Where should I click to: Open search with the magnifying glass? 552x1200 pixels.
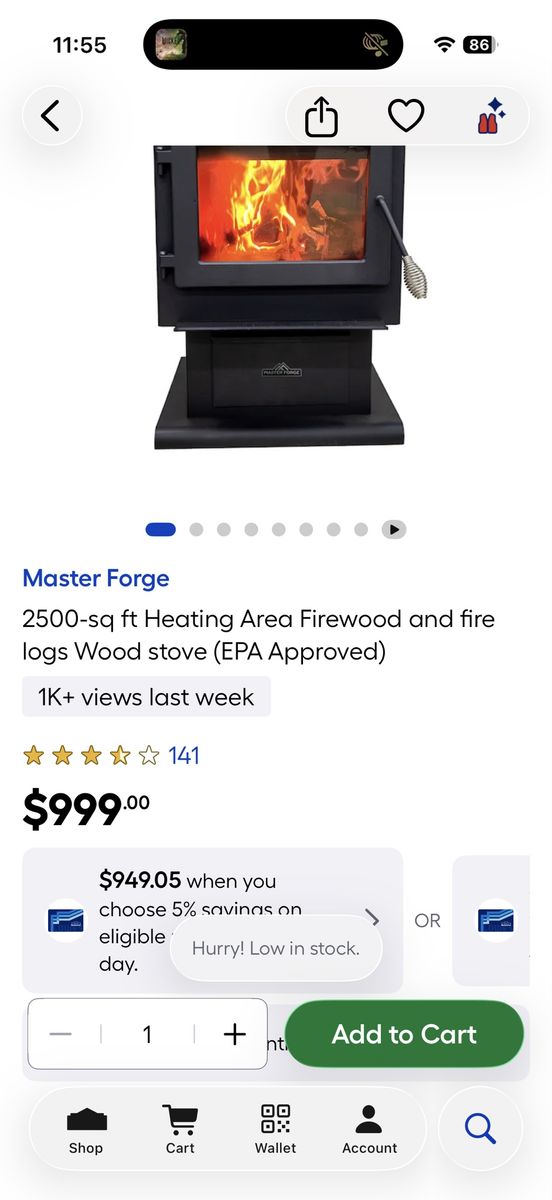480,1129
